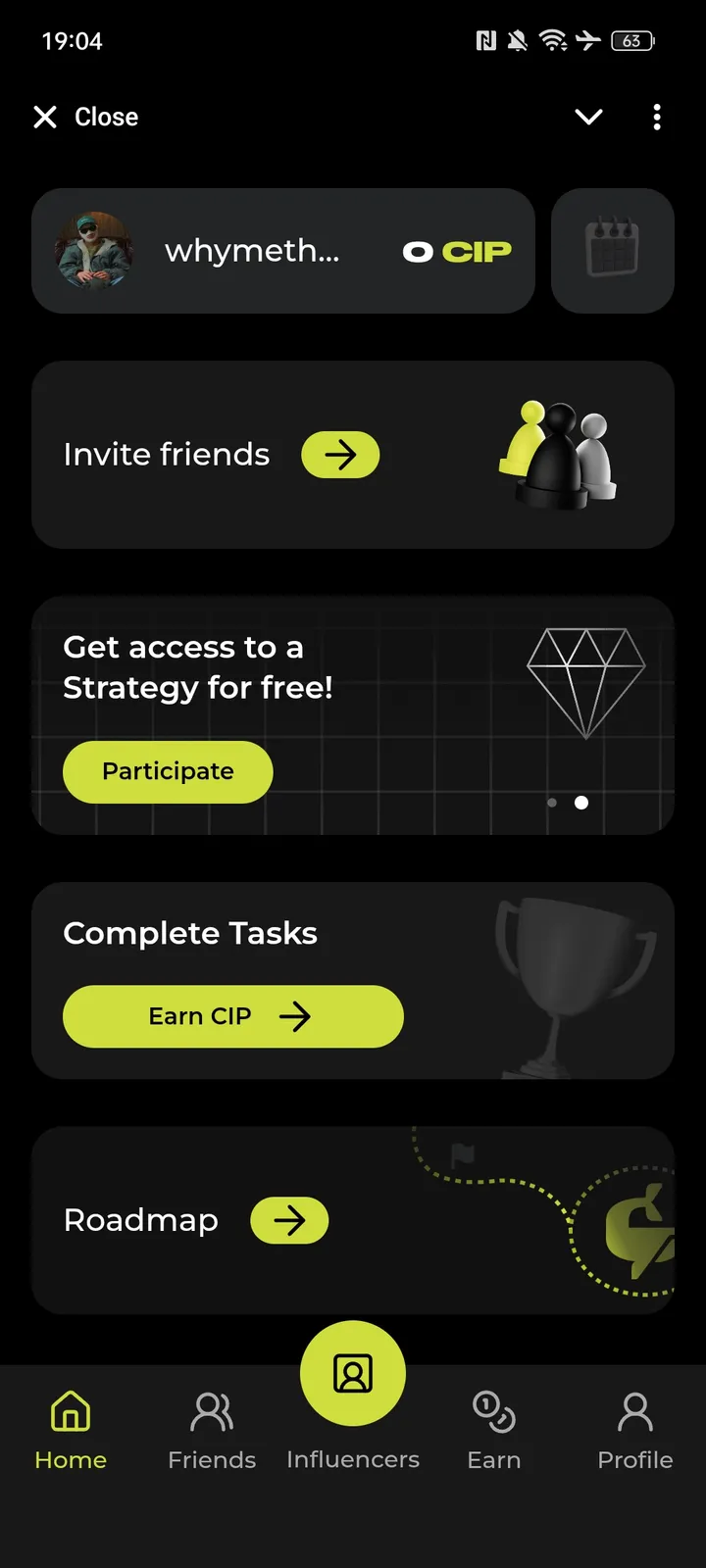Screen dimensions: 706x1568
Task: Tap the profile avatar thumbnail
Action: coord(95,251)
